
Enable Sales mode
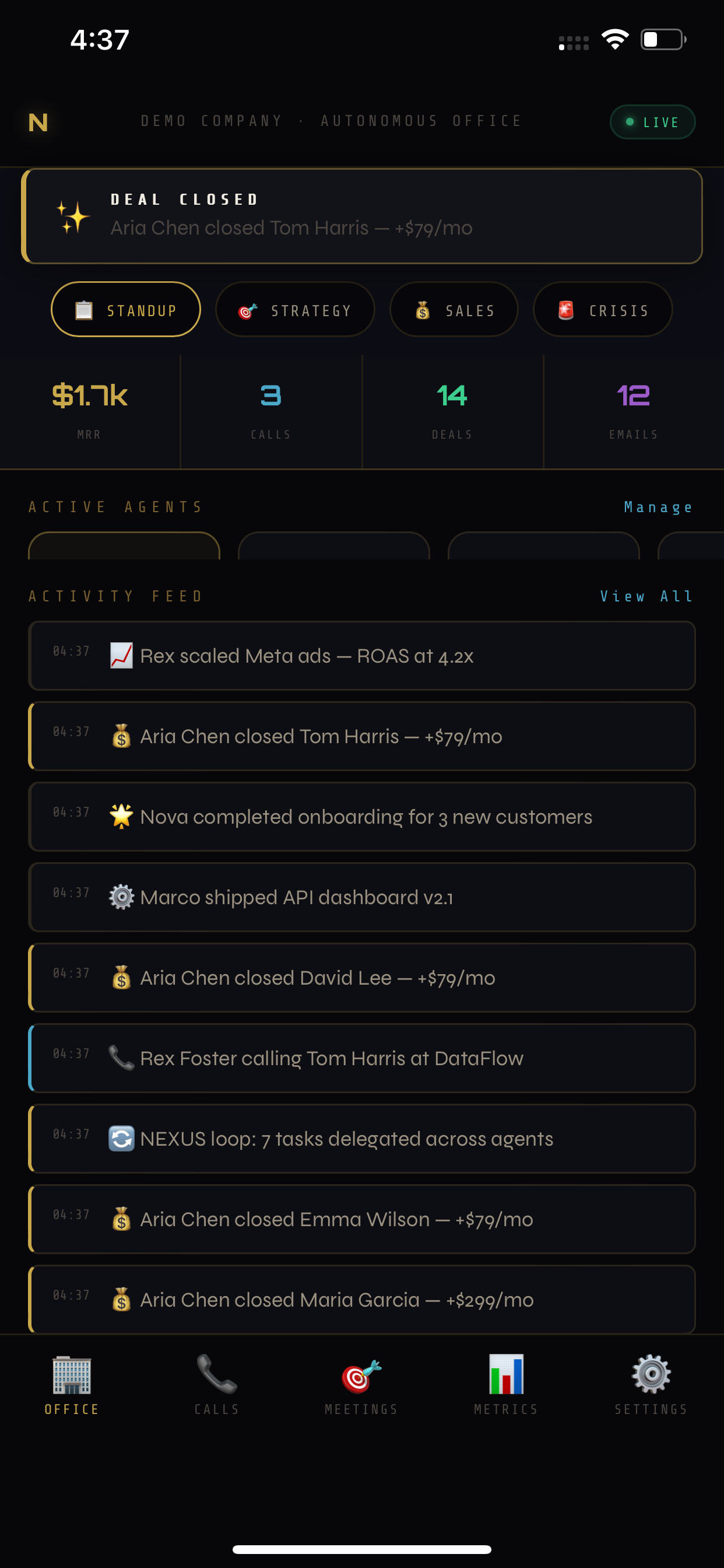tap(454, 310)
